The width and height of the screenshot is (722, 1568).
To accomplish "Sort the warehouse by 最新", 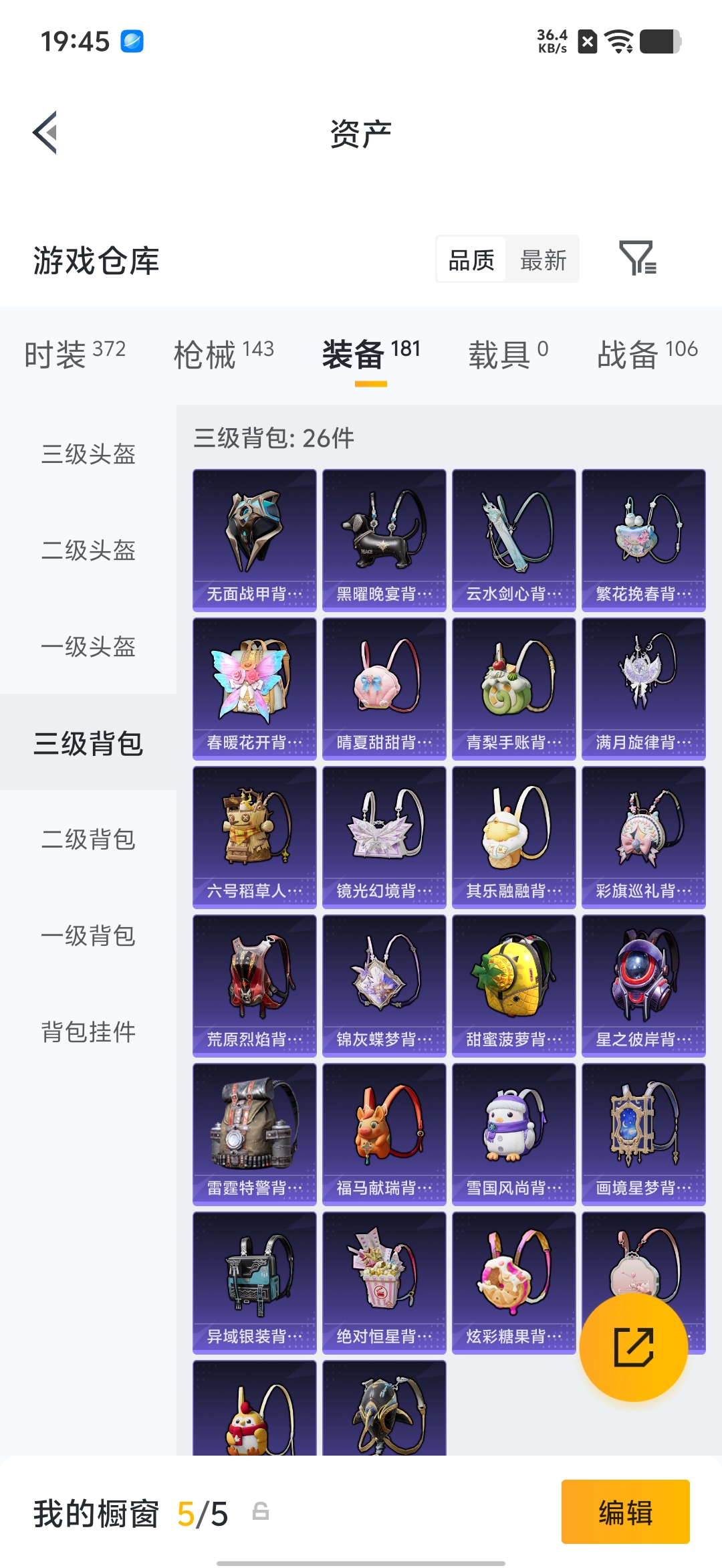I will click(543, 260).
